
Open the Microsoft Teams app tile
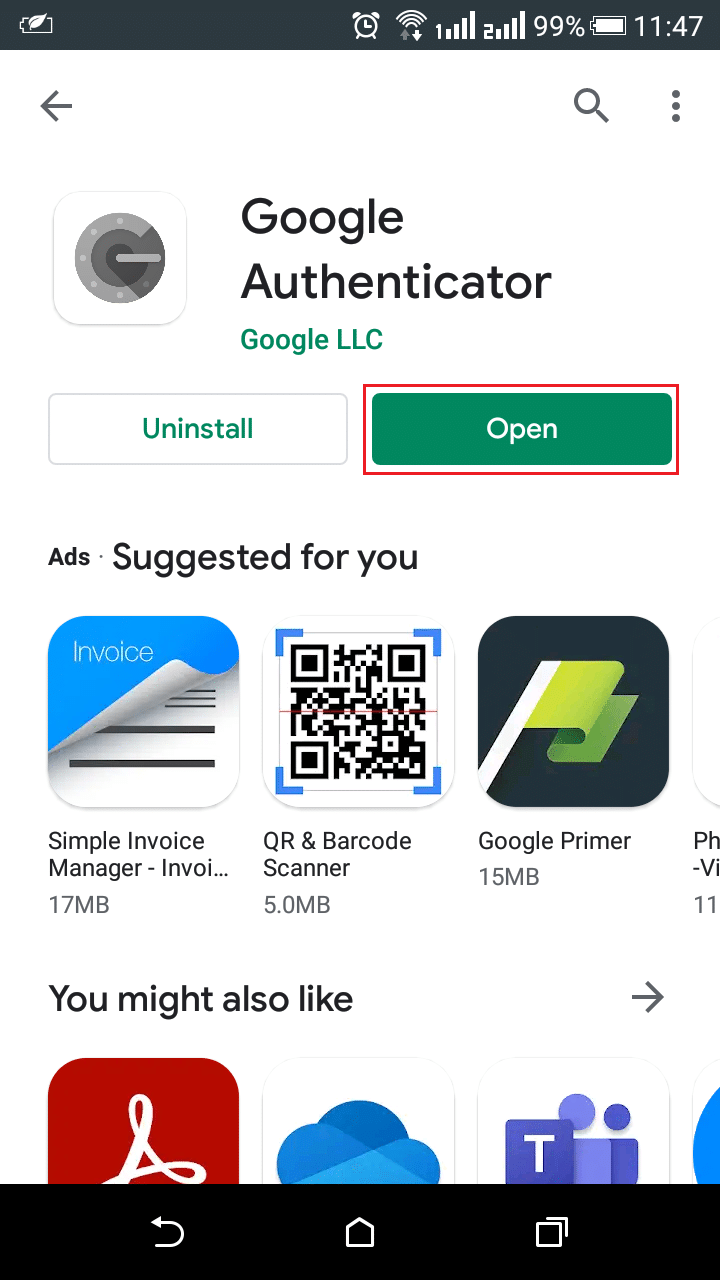[x=573, y=1121]
